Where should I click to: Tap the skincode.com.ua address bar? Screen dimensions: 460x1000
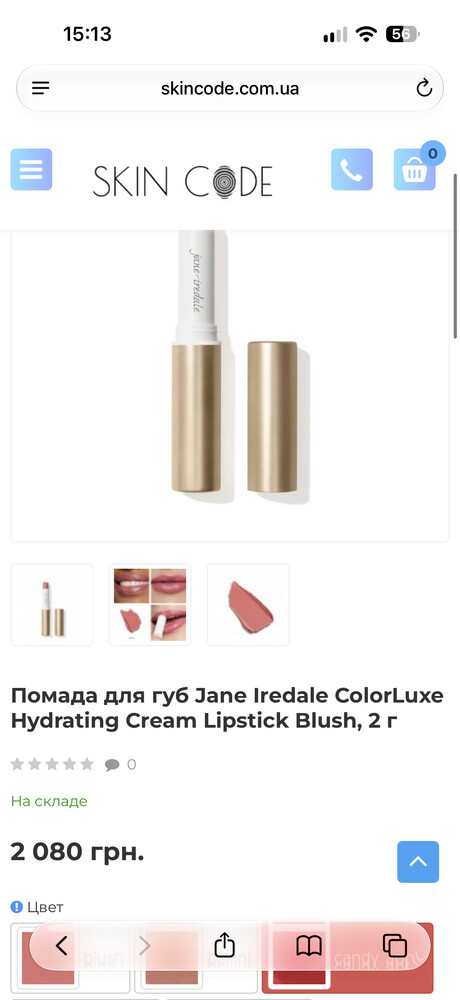230,88
